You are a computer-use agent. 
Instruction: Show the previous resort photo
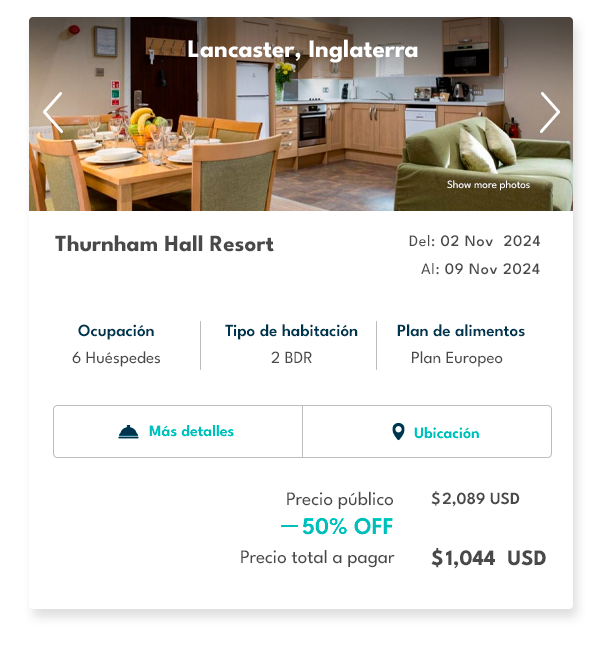pyautogui.click(x=53, y=113)
